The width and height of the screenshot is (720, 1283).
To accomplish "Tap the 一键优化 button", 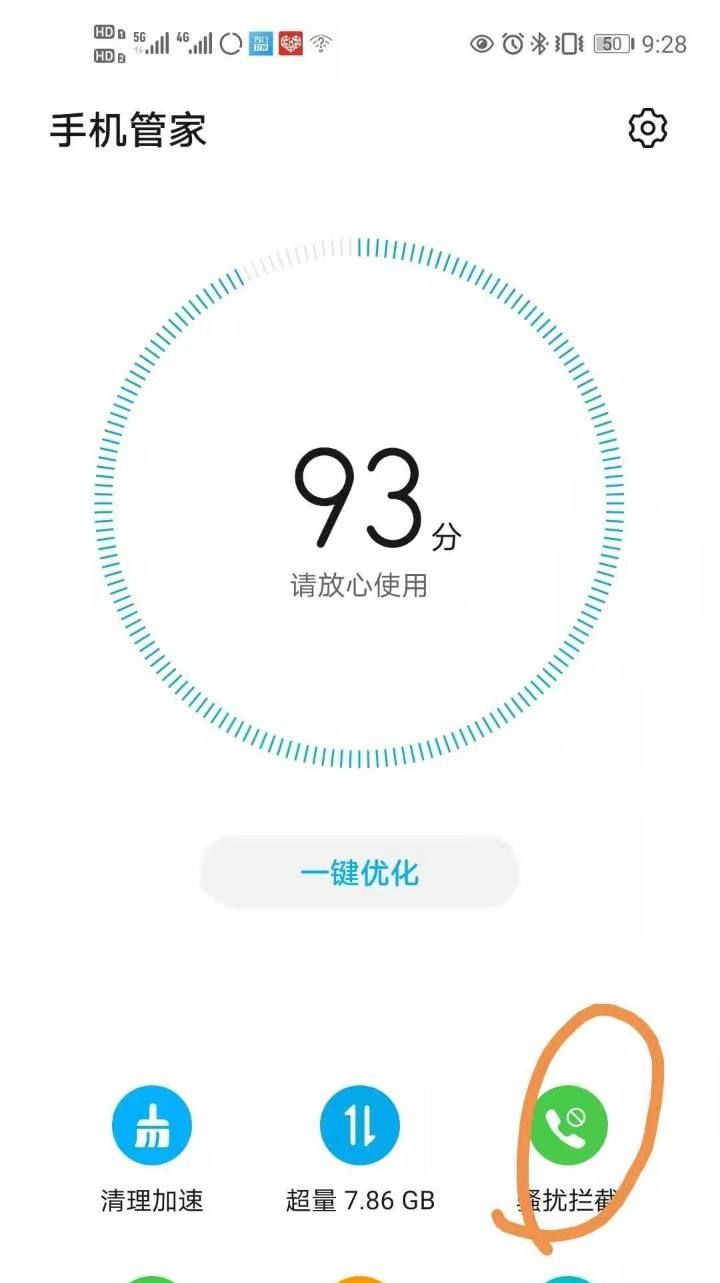I will [360, 873].
